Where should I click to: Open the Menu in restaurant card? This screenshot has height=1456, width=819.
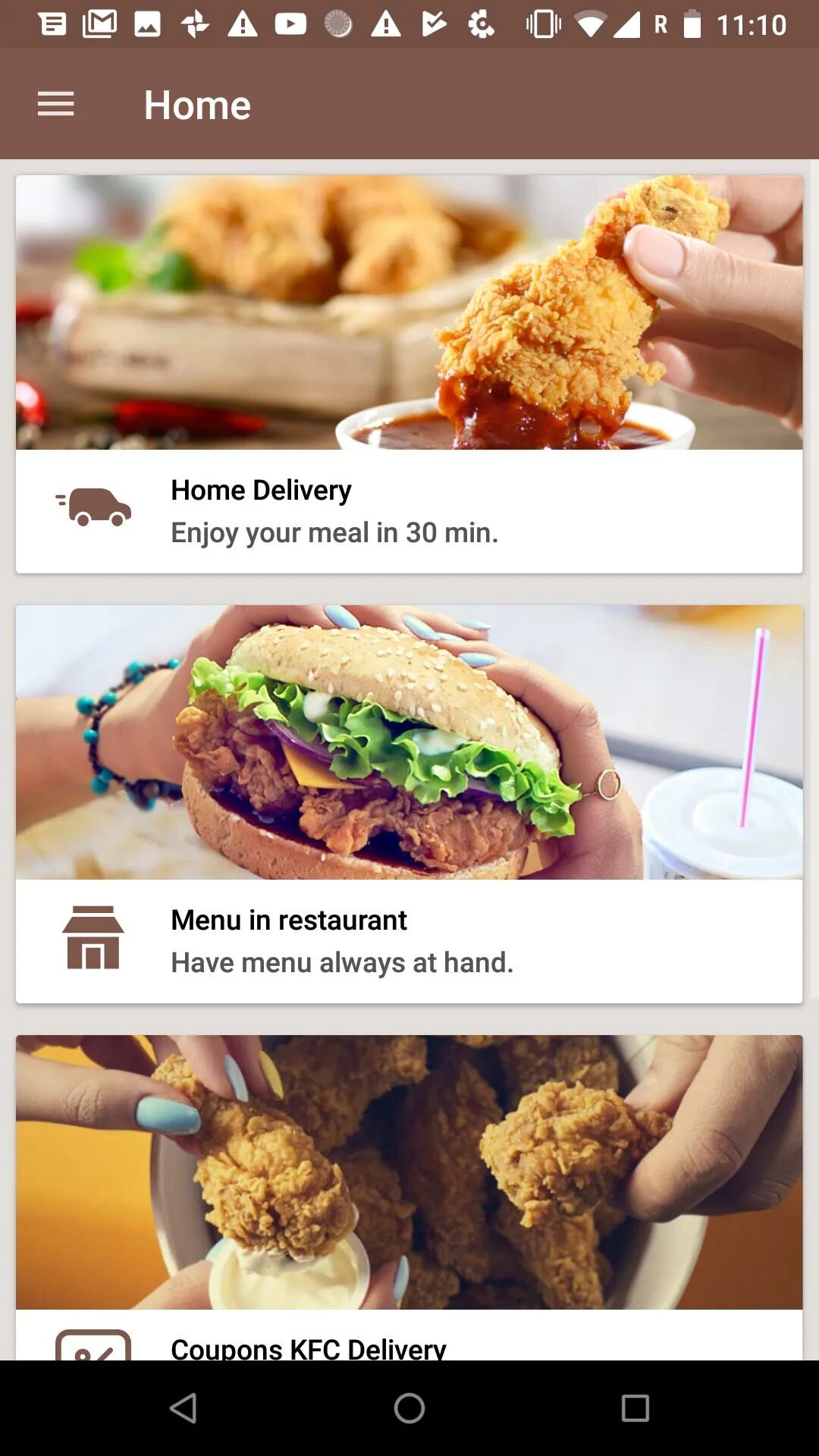point(409,940)
